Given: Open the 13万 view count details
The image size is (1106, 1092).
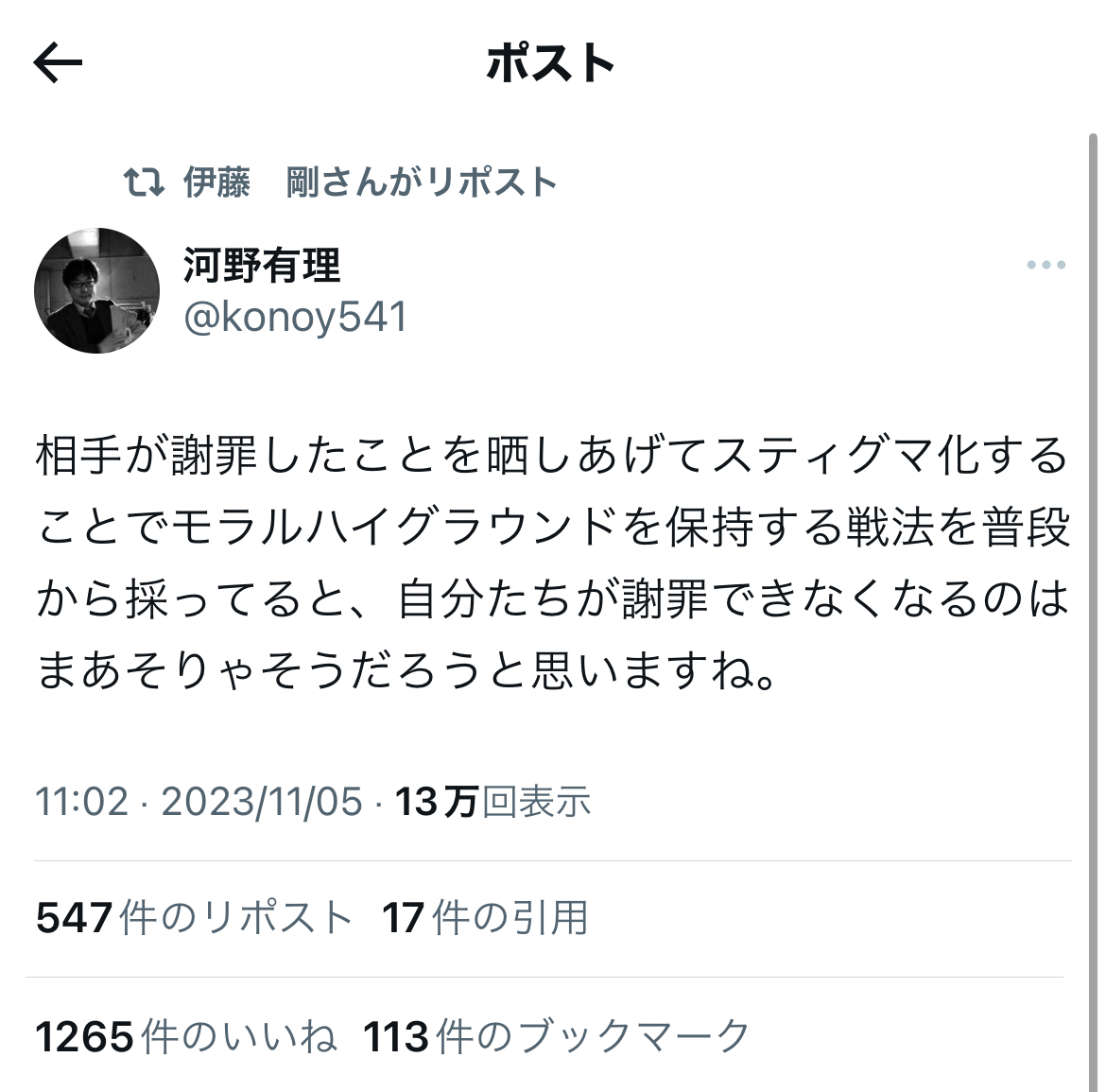Looking at the screenshot, I should tap(492, 803).
